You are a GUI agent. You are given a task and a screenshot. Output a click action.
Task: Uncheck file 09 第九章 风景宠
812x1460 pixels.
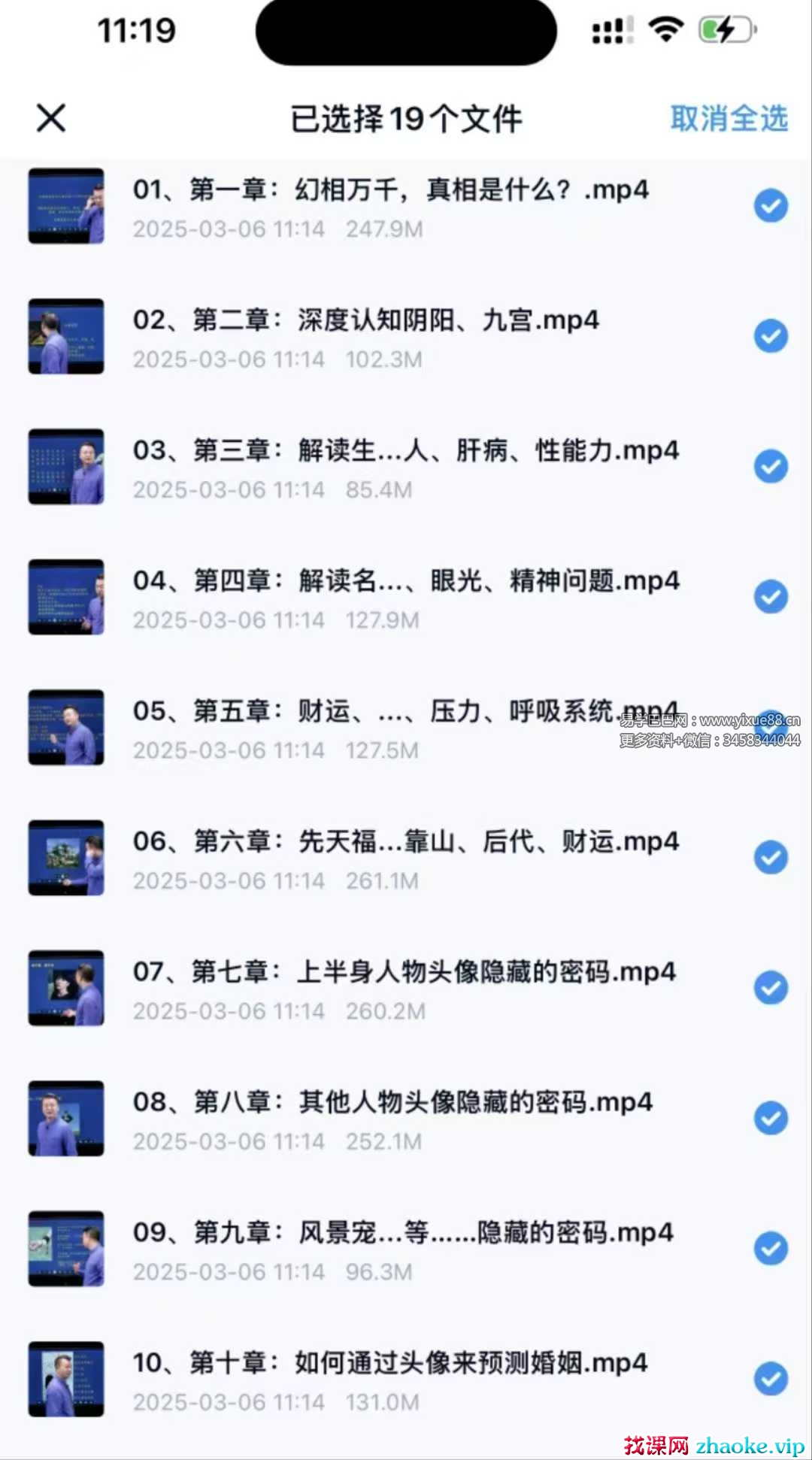click(771, 1249)
